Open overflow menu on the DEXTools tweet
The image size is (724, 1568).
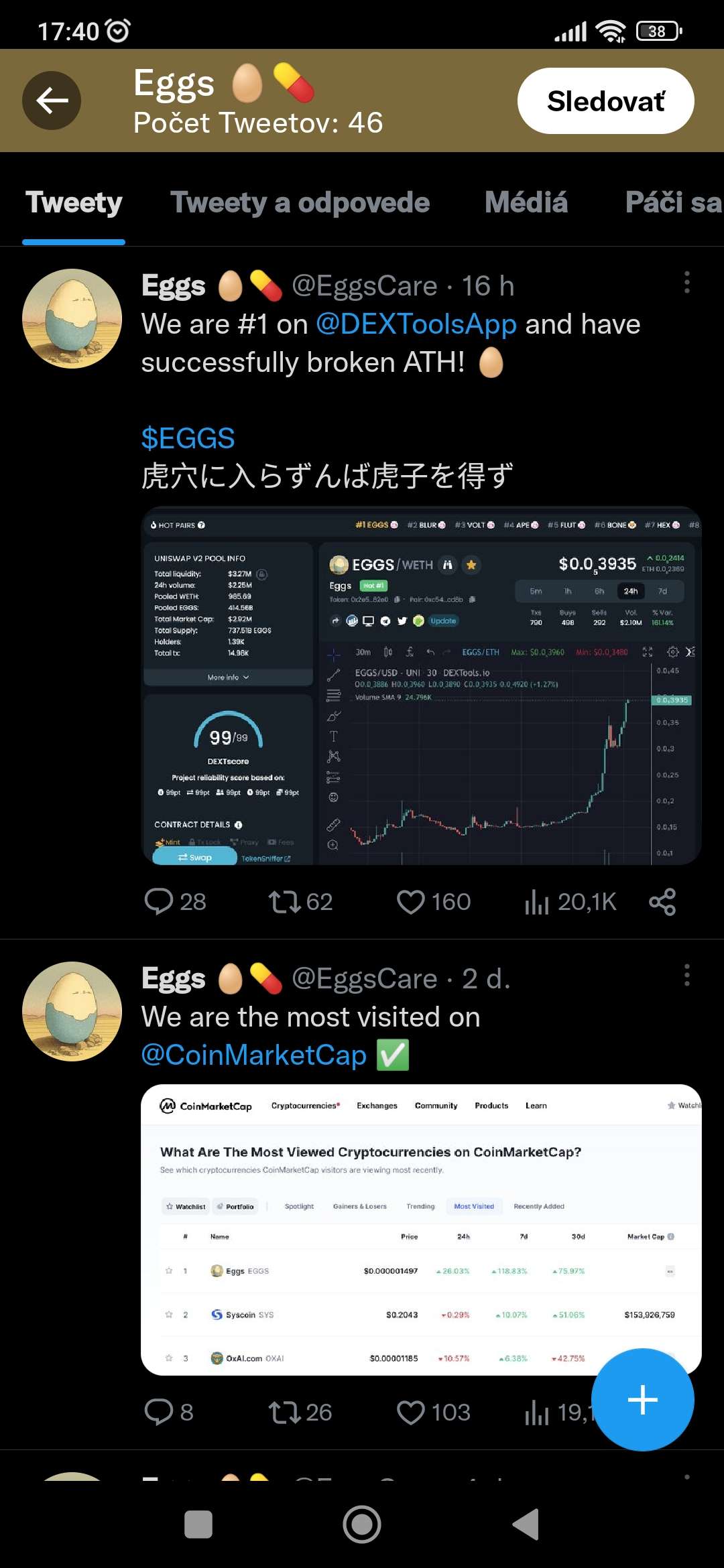(x=686, y=283)
